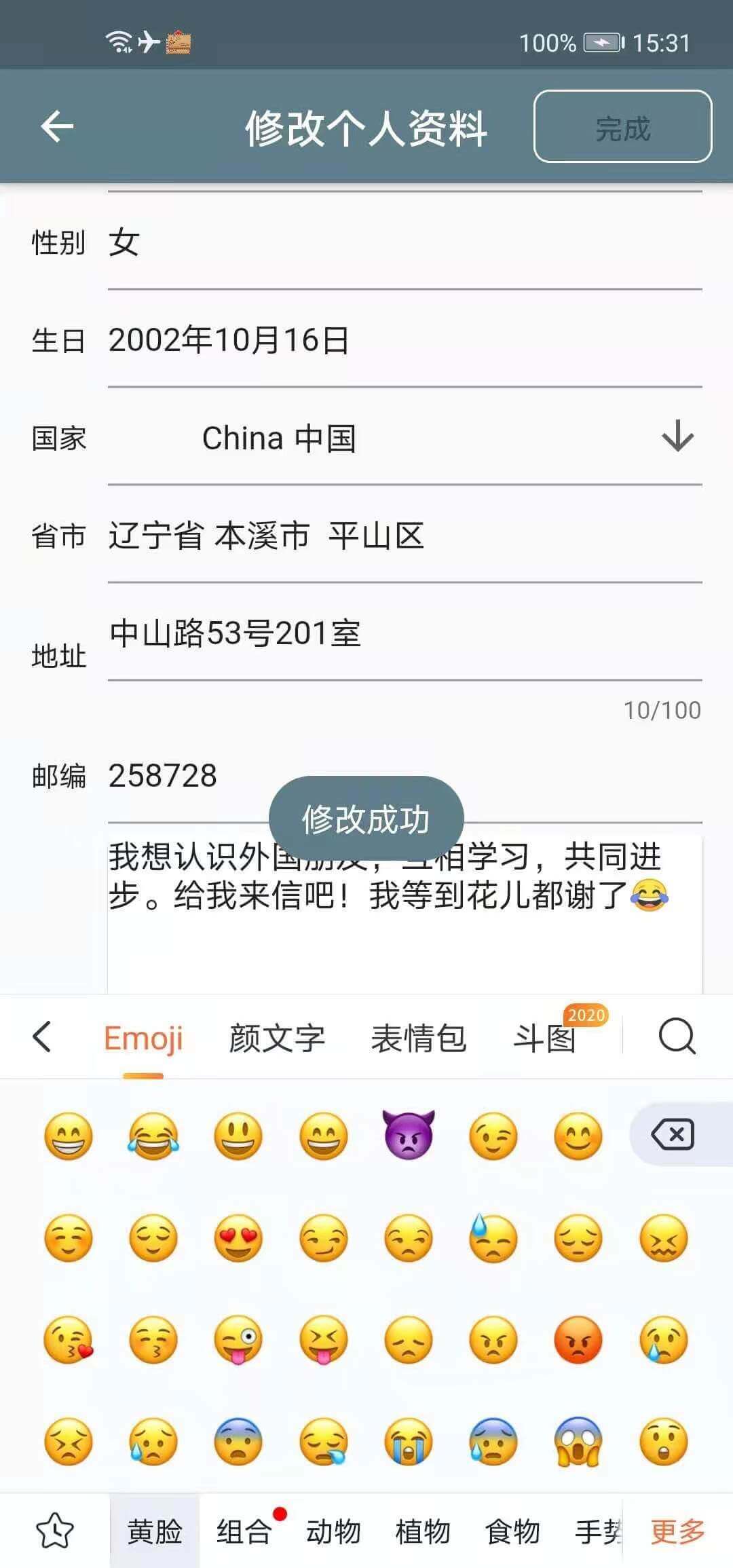Select the 食物 food emoji category
This screenshot has height=1568, width=733.
(514, 1530)
